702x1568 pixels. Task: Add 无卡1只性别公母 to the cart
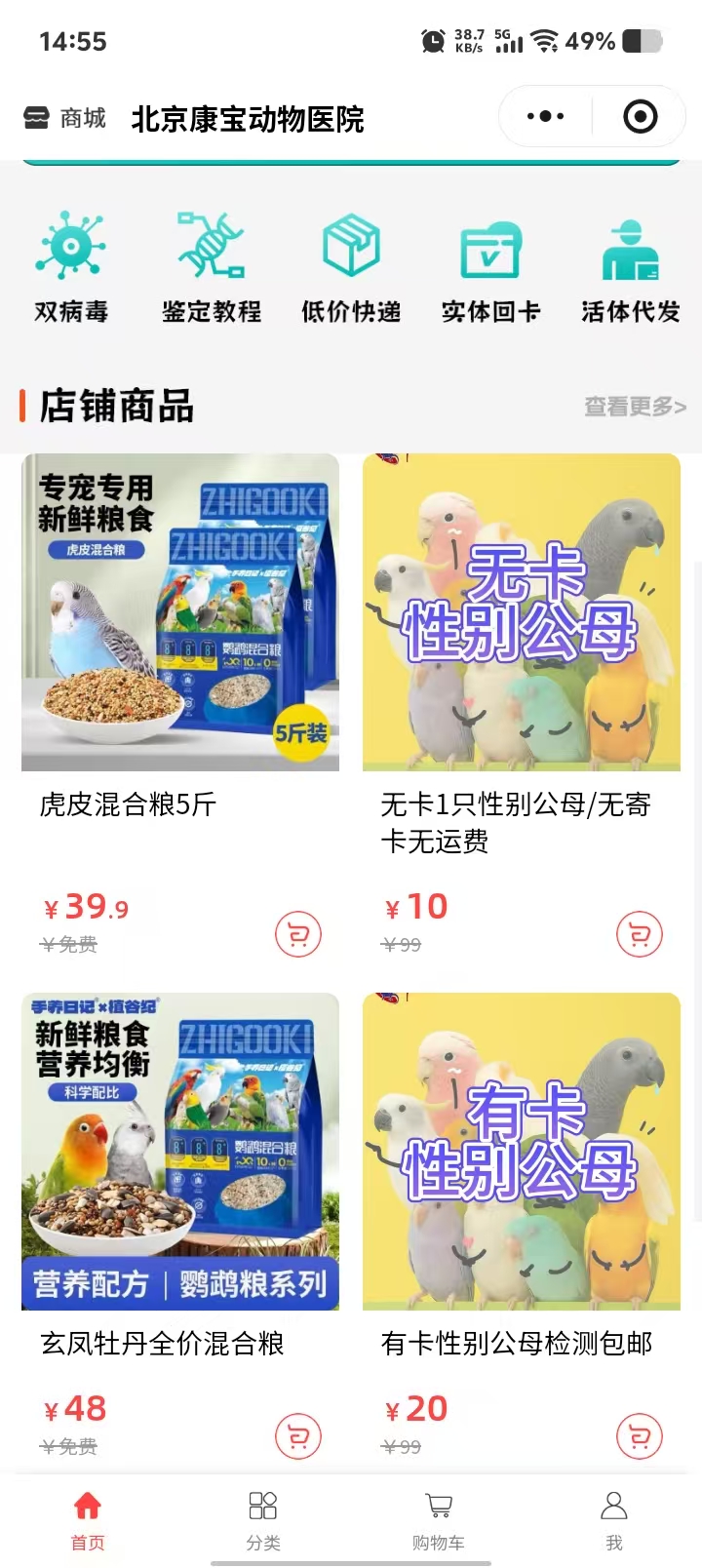(x=640, y=935)
